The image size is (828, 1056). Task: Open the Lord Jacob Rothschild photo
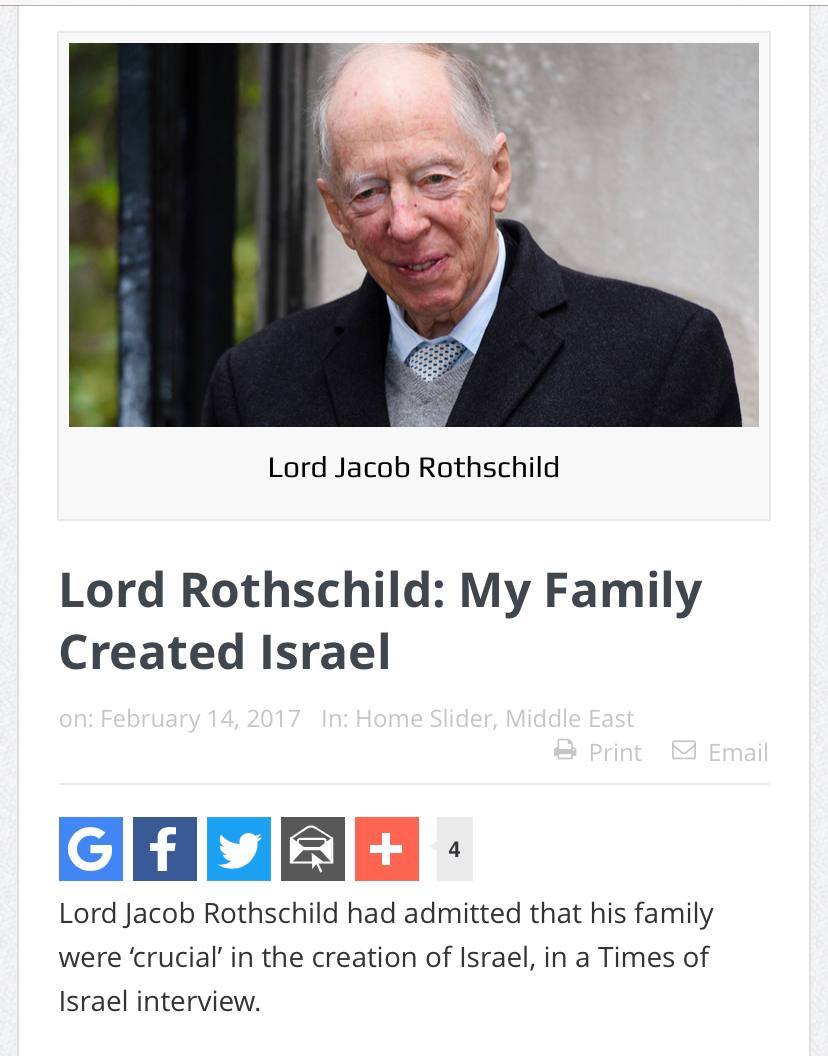(x=413, y=235)
